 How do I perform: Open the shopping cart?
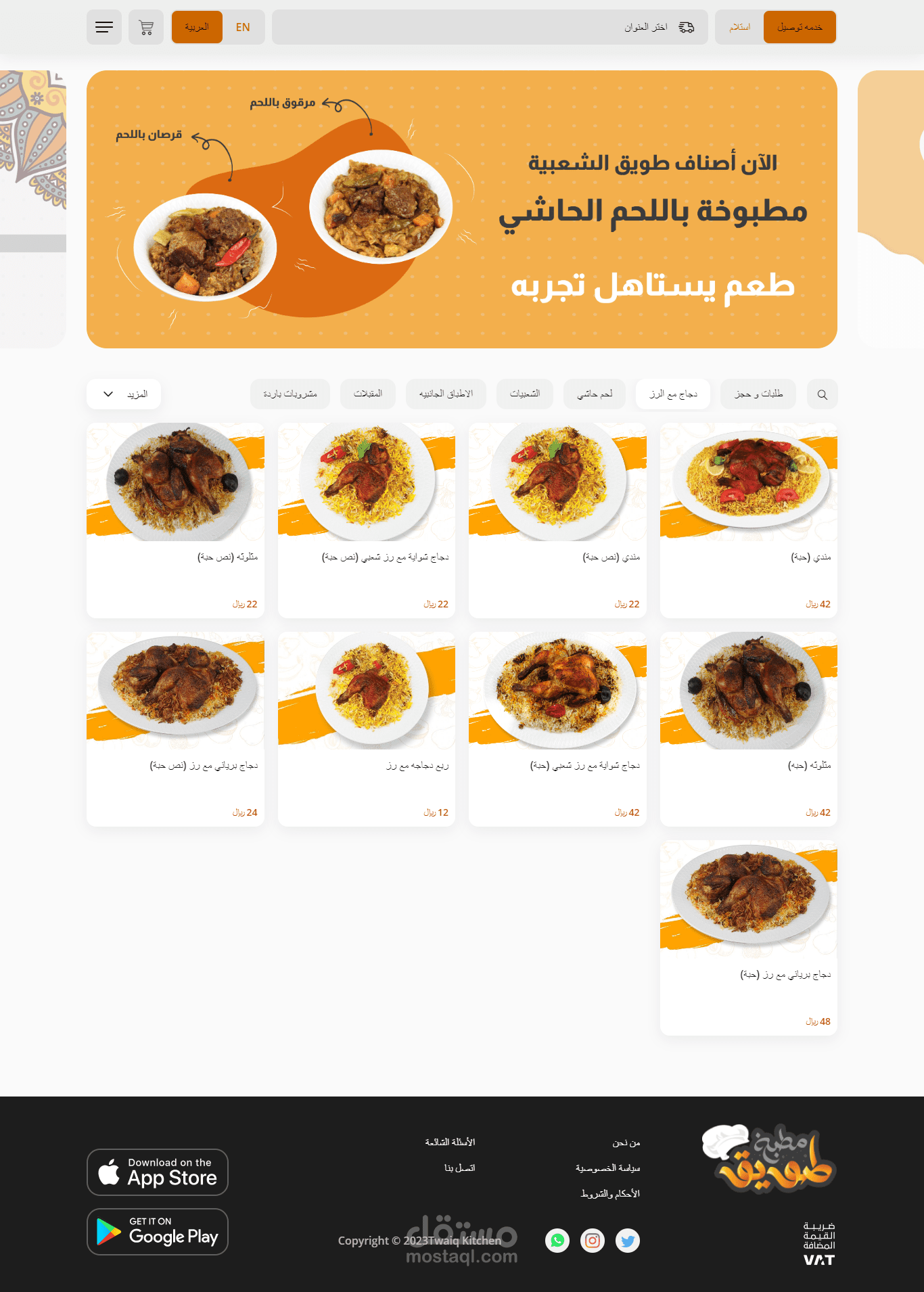(146, 27)
